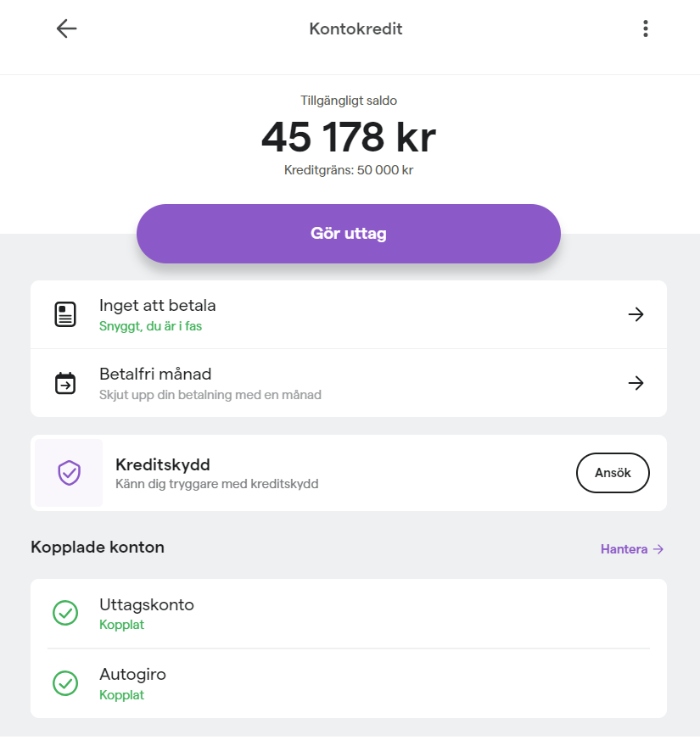
Task: Open Betalfri månad option
Action: (x=348, y=383)
